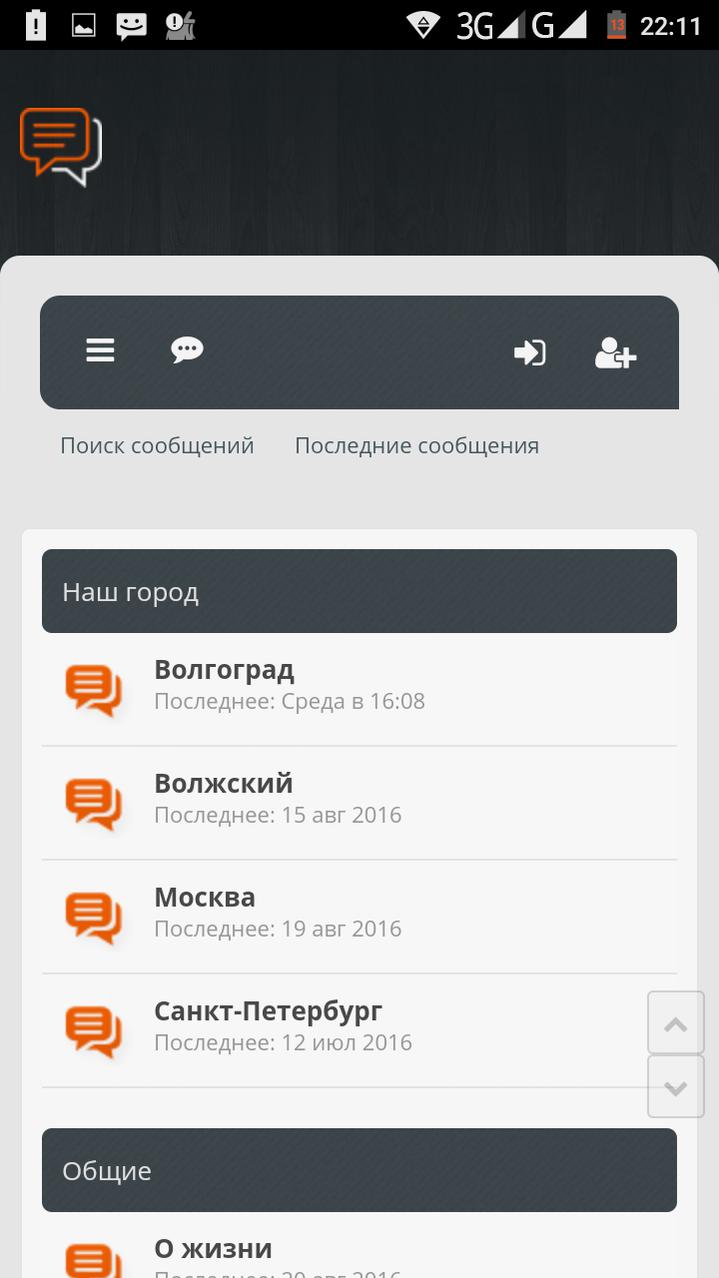This screenshot has height=1278, width=719.
Task: Jump to bottom with down arrow button
Action: click(x=676, y=1087)
